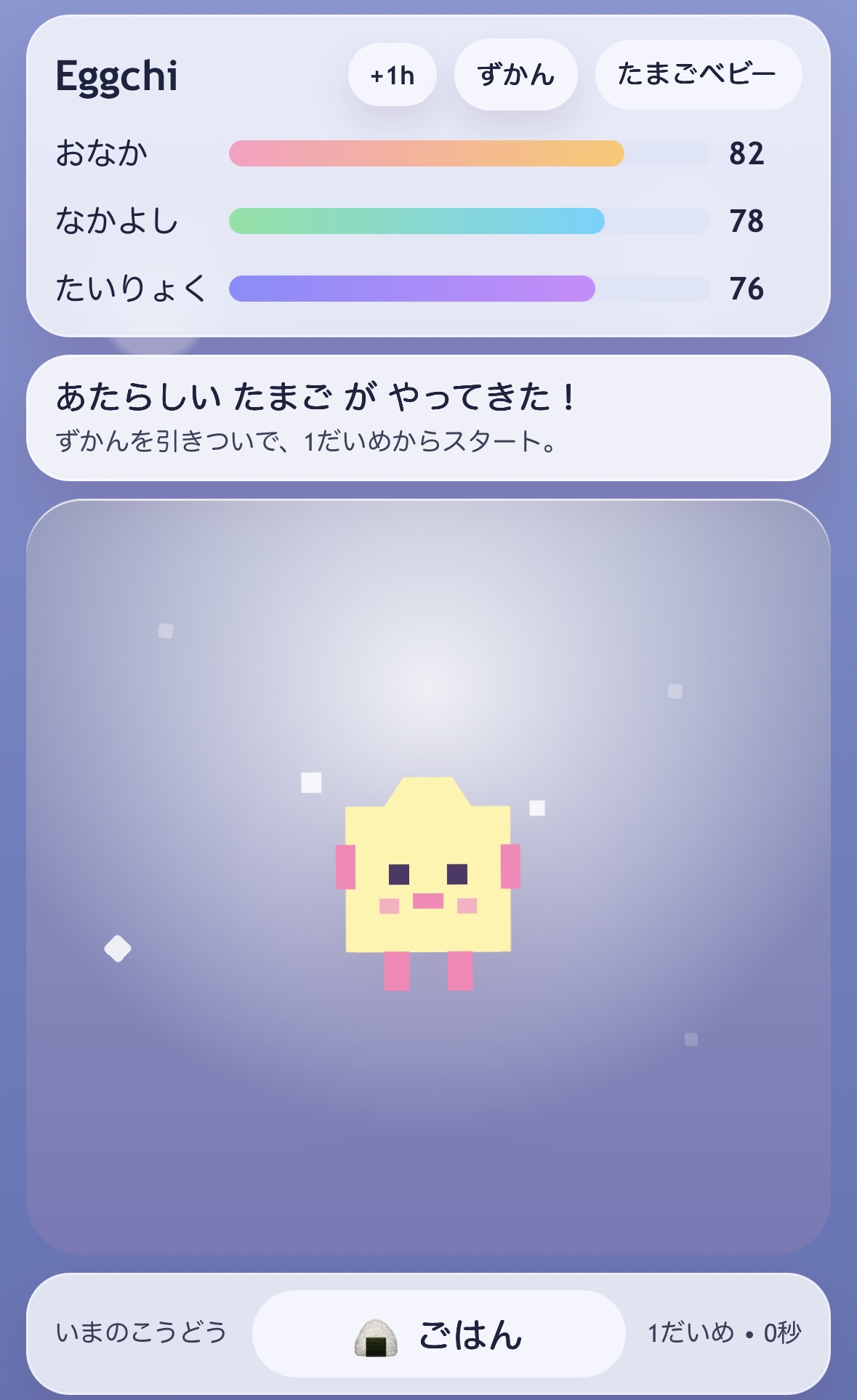Tap the +1h time skip button

pos(393,75)
